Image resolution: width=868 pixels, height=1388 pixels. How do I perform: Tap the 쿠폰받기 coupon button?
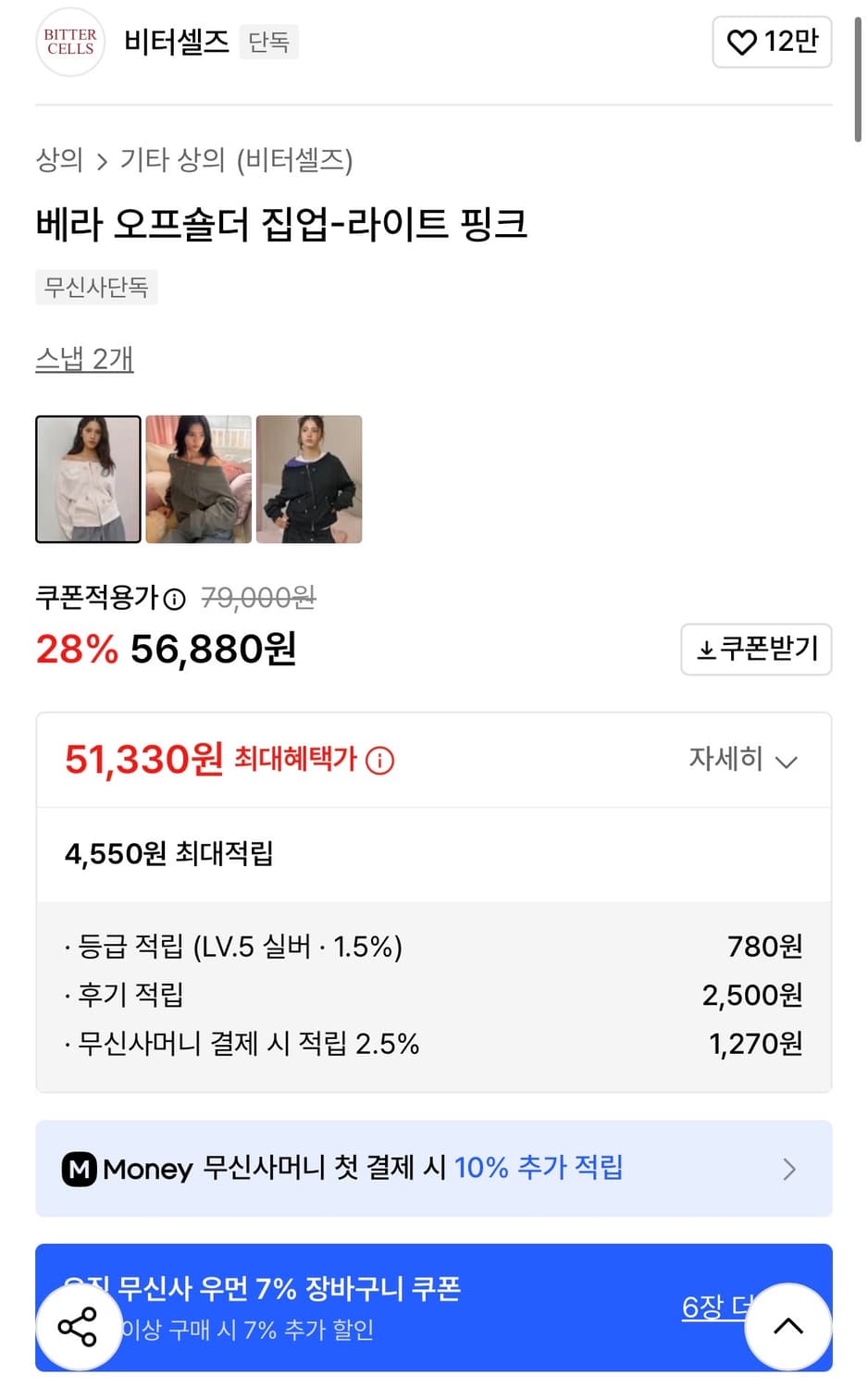pos(756,650)
